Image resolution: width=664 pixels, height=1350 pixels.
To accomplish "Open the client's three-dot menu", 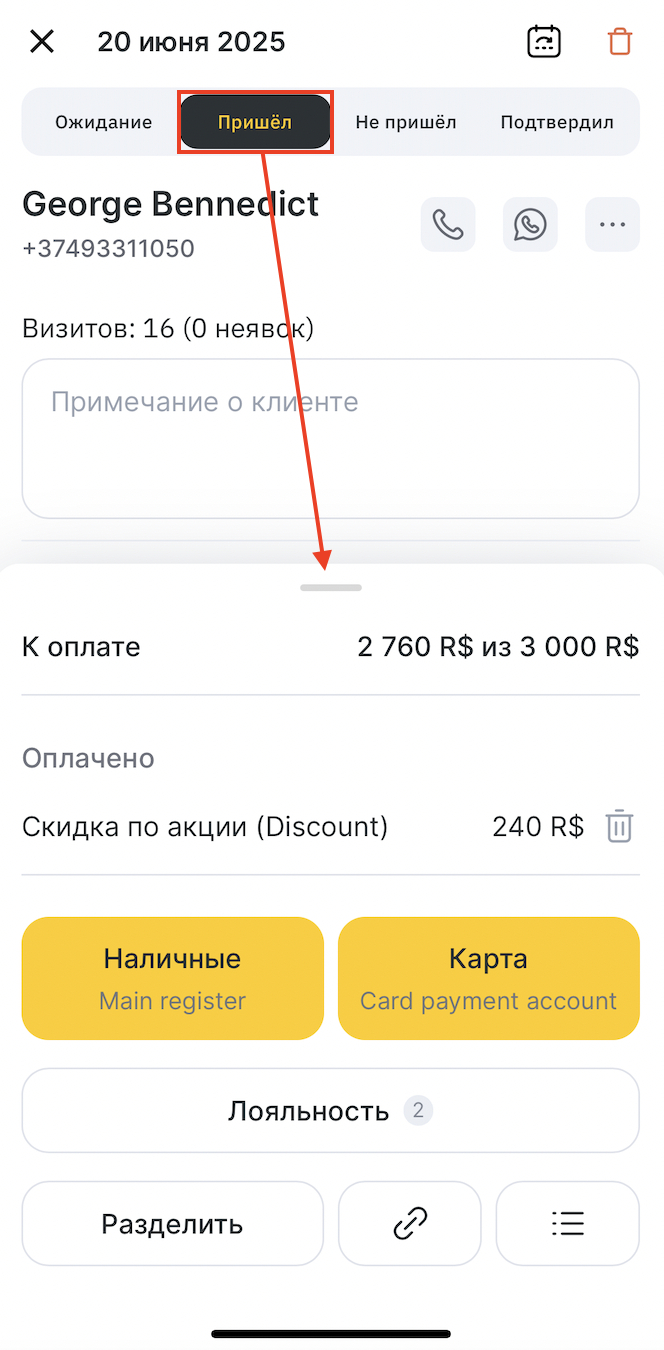I will (x=612, y=224).
